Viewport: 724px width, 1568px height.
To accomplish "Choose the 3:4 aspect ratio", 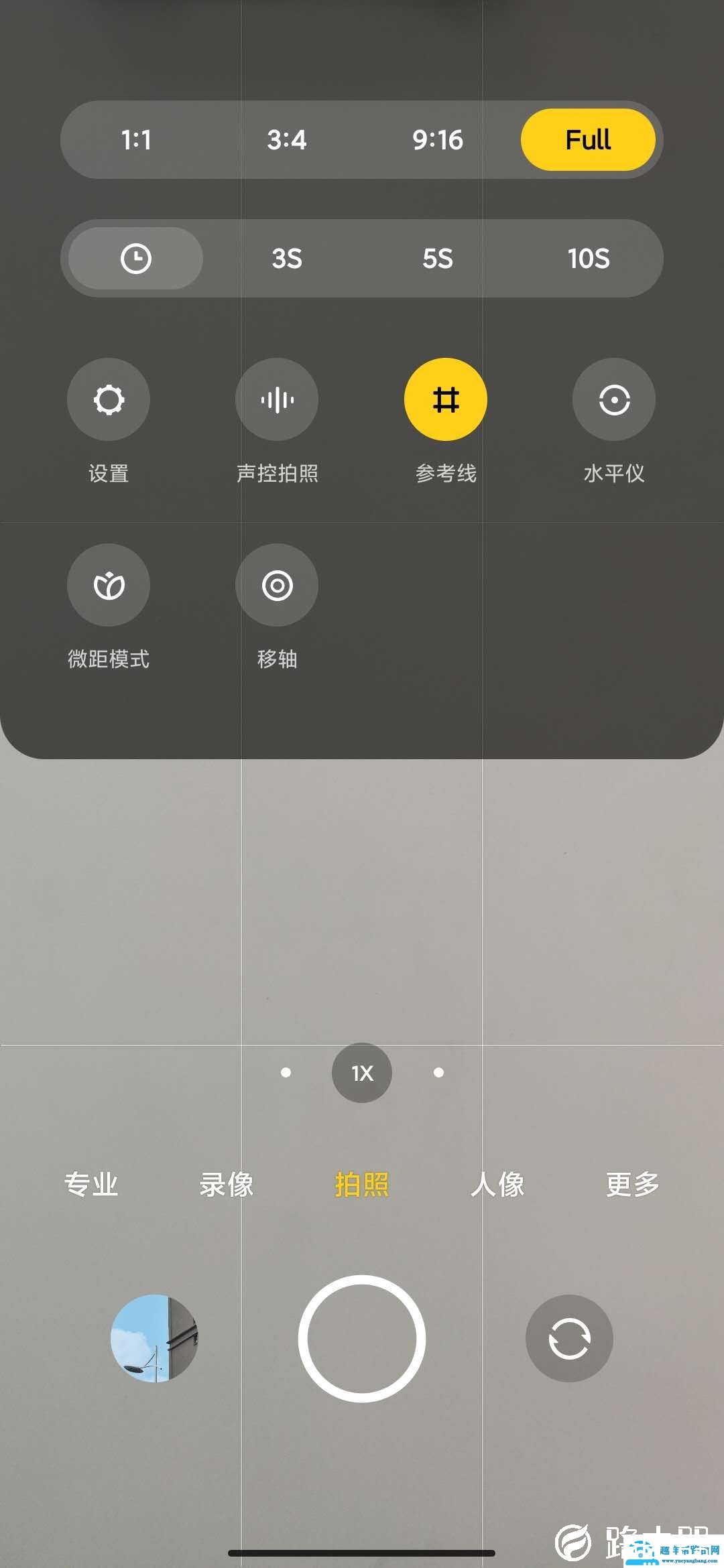I will click(287, 140).
